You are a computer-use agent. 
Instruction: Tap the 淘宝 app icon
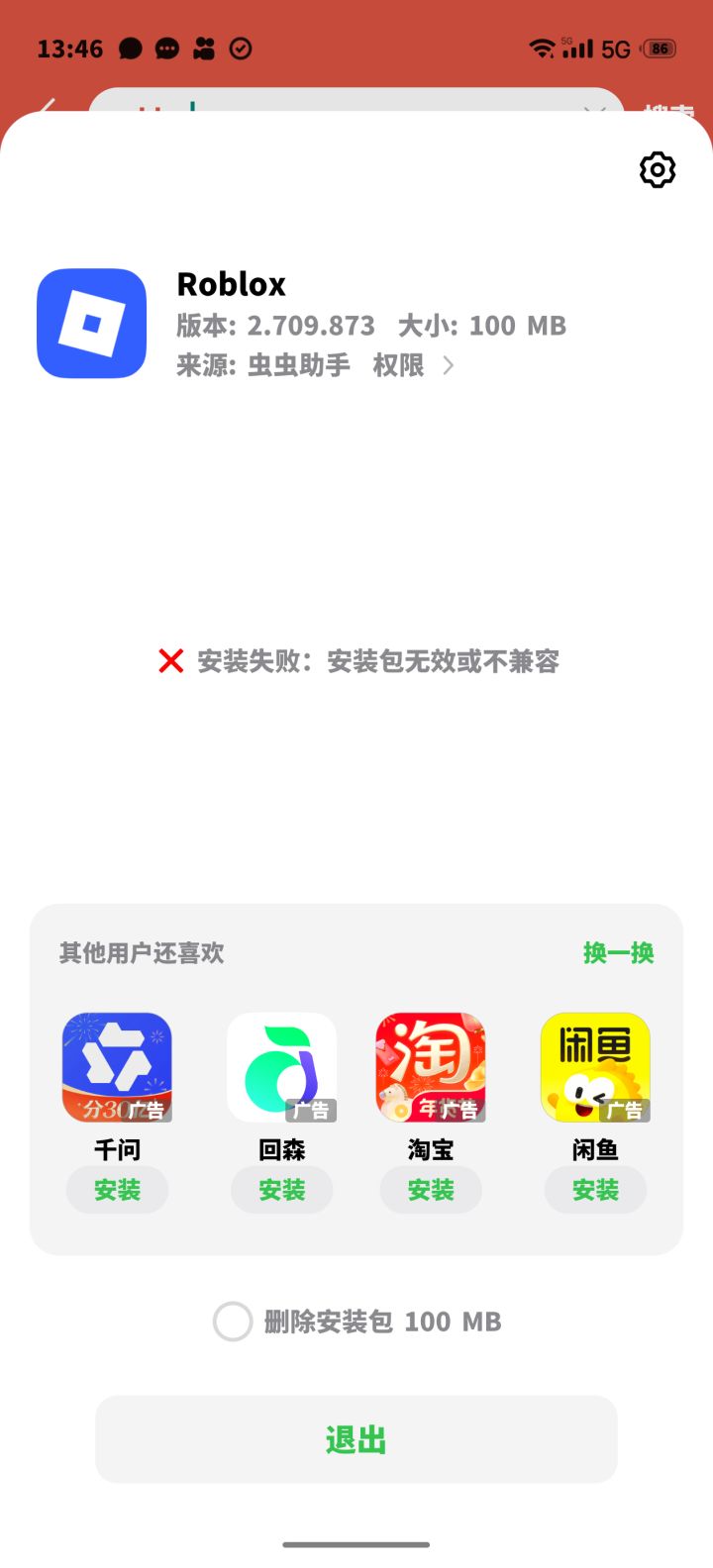click(430, 1067)
